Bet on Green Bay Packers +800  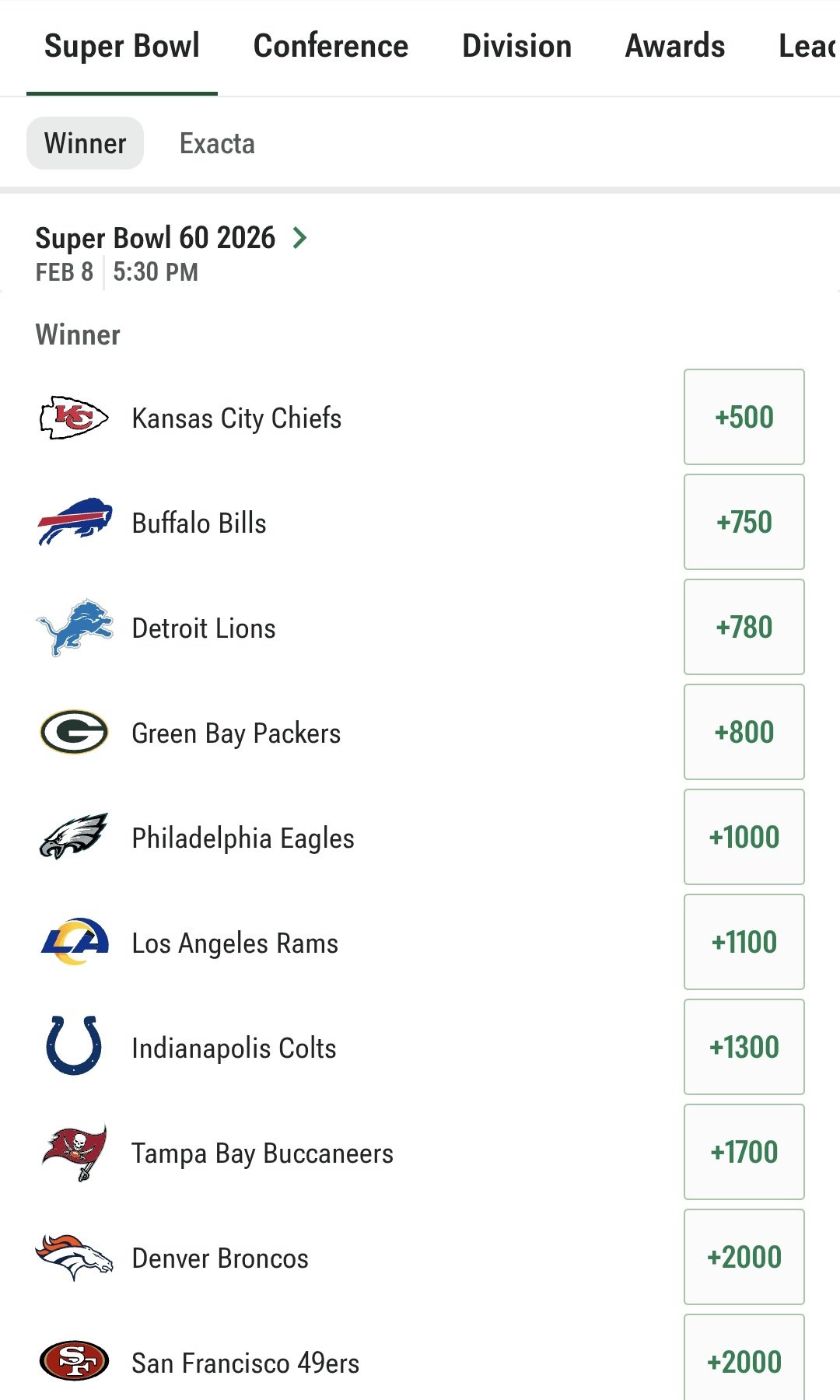(744, 732)
